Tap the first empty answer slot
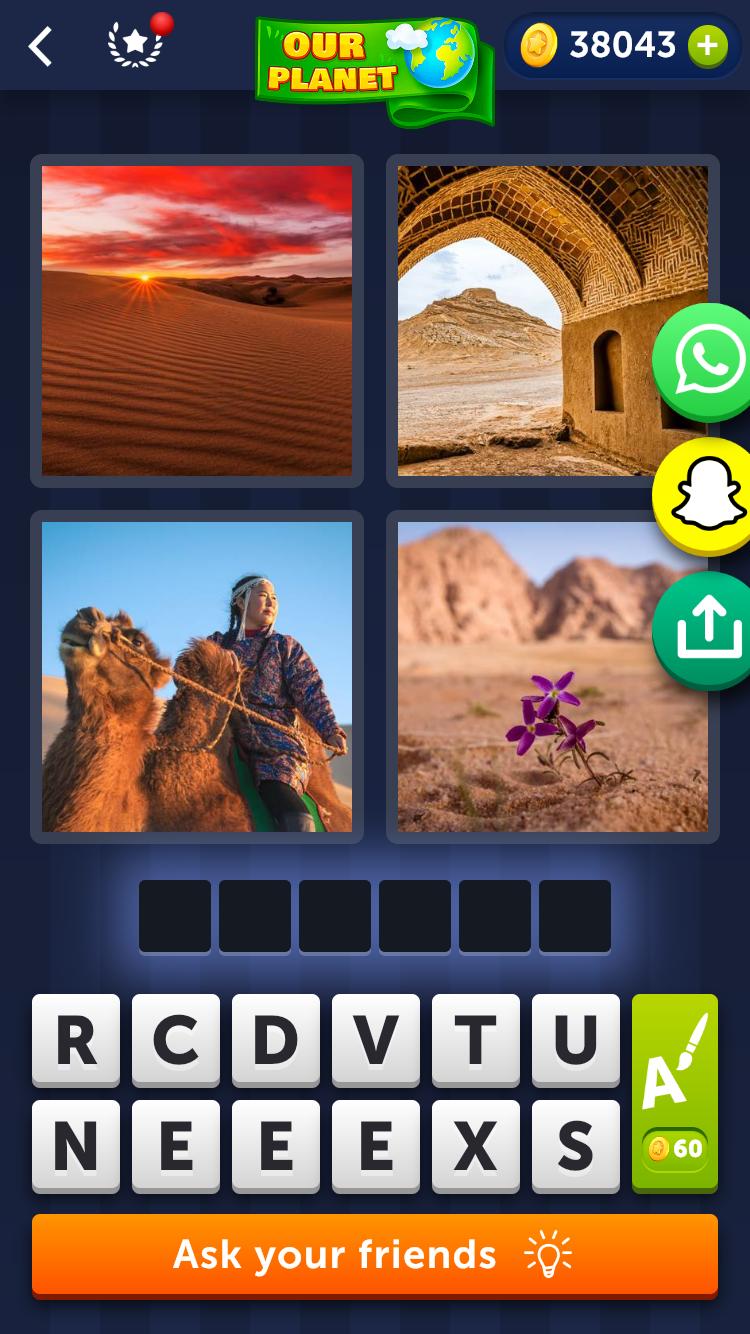 (x=175, y=916)
